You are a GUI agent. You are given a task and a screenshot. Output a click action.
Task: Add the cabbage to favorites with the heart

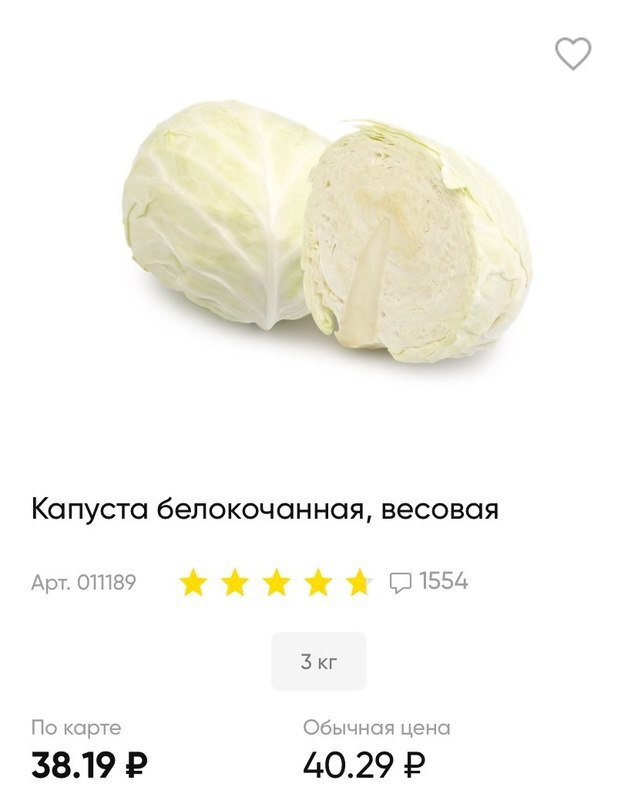573,53
